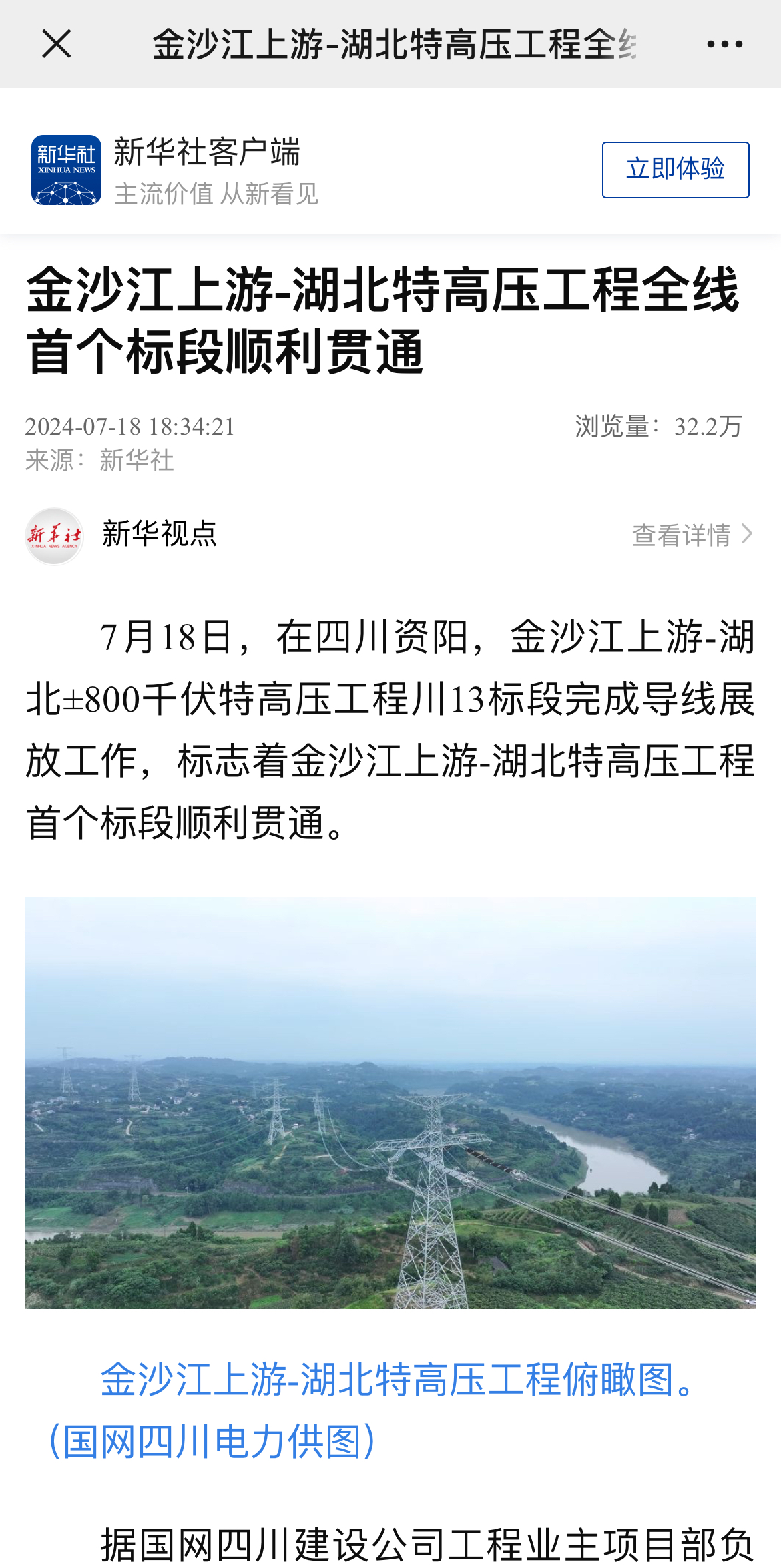The height and width of the screenshot is (1568, 781).
Task: Tap the 立即体验 button
Action: (675, 170)
